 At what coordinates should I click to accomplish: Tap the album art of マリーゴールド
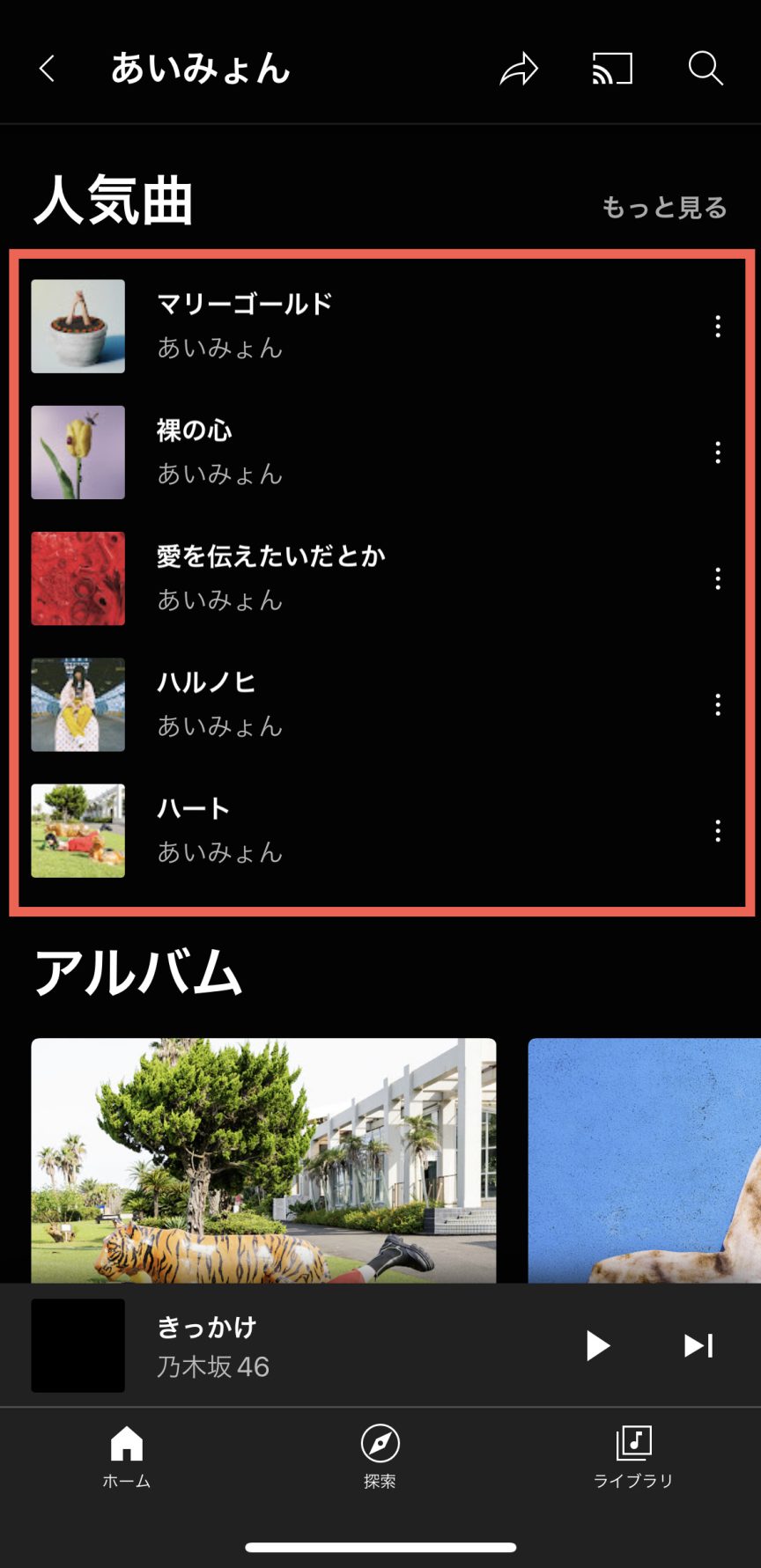click(78, 328)
